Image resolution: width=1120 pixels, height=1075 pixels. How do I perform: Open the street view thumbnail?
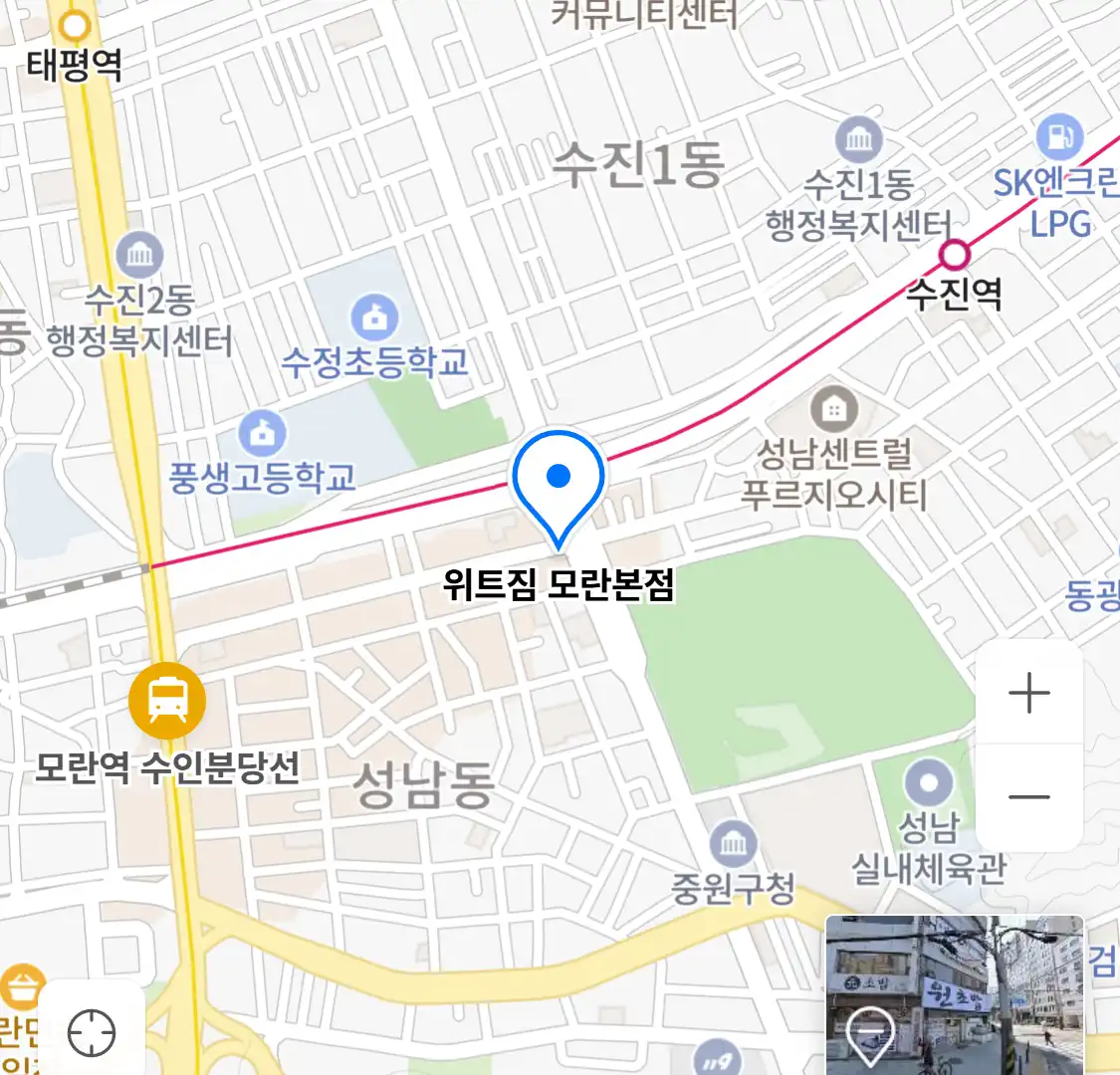point(954,993)
